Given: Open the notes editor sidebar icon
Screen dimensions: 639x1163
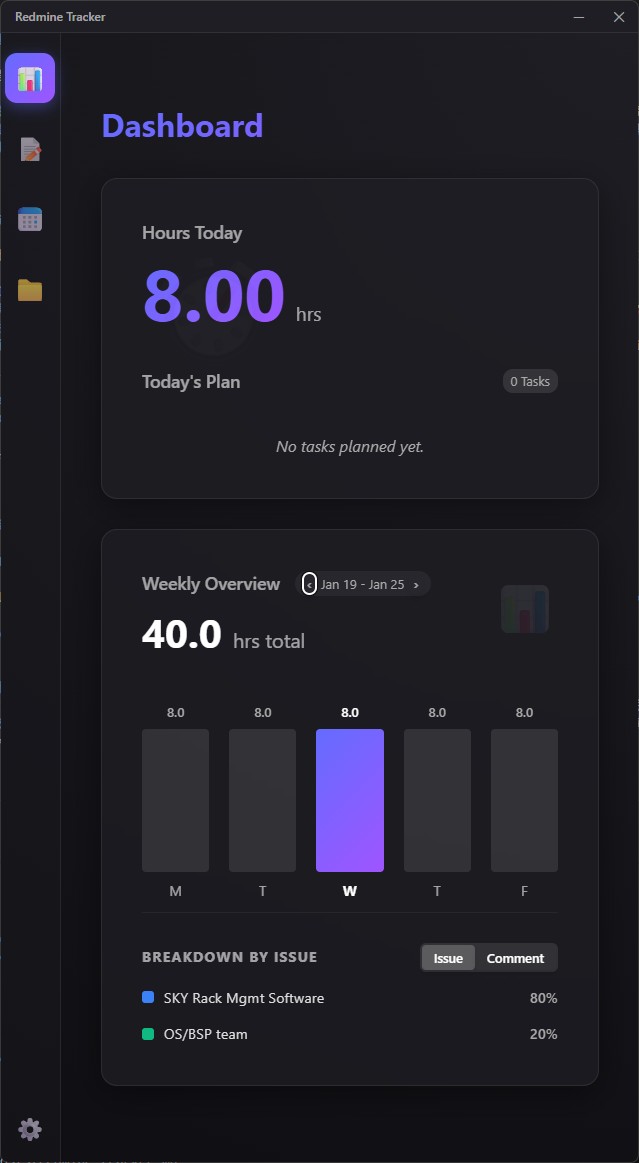Looking at the screenshot, I should coord(30,150).
